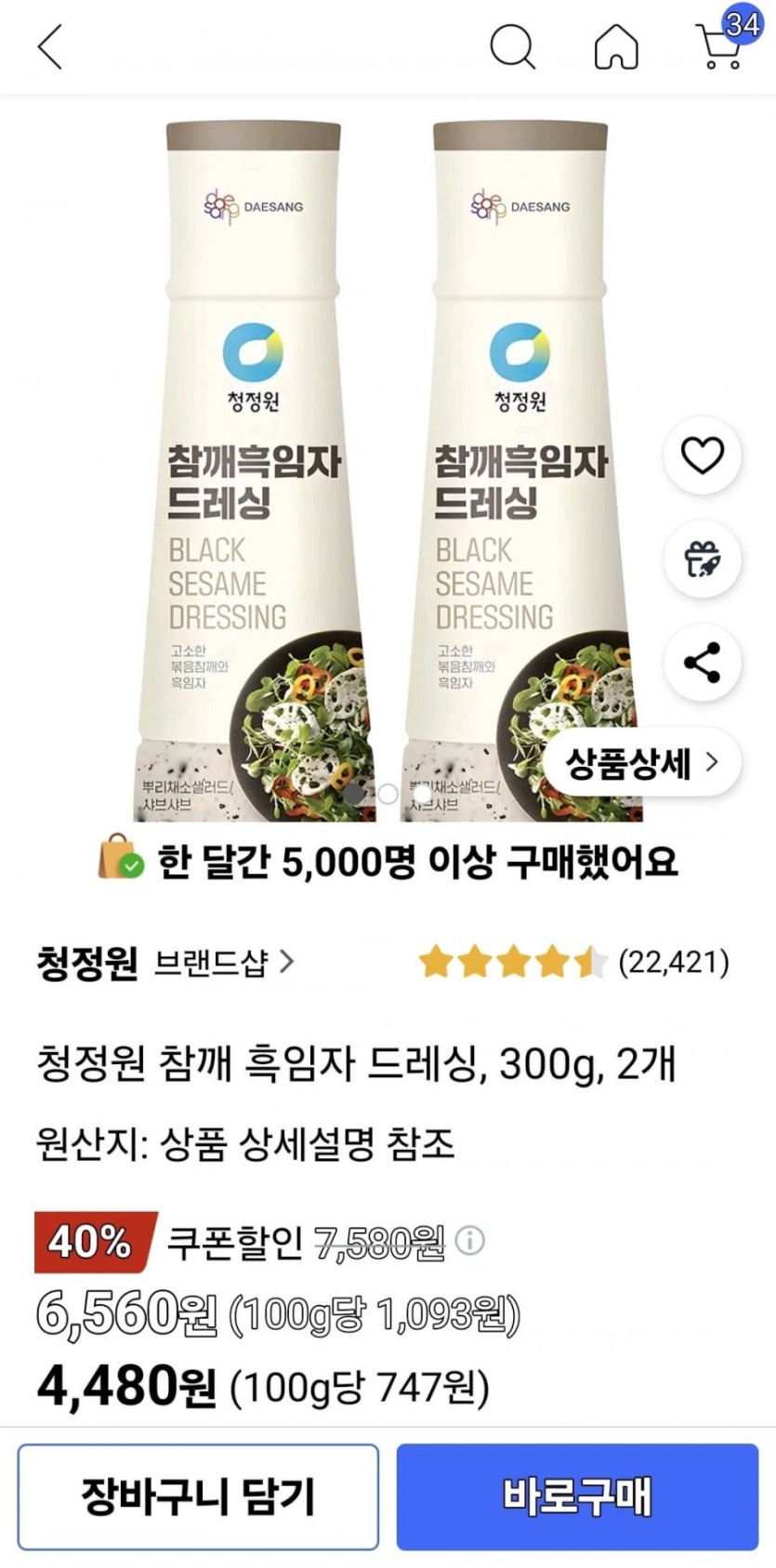The width and height of the screenshot is (776, 1568).
Task: Open the 청정원 브랜드샵 link
Action: tap(165, 963)
